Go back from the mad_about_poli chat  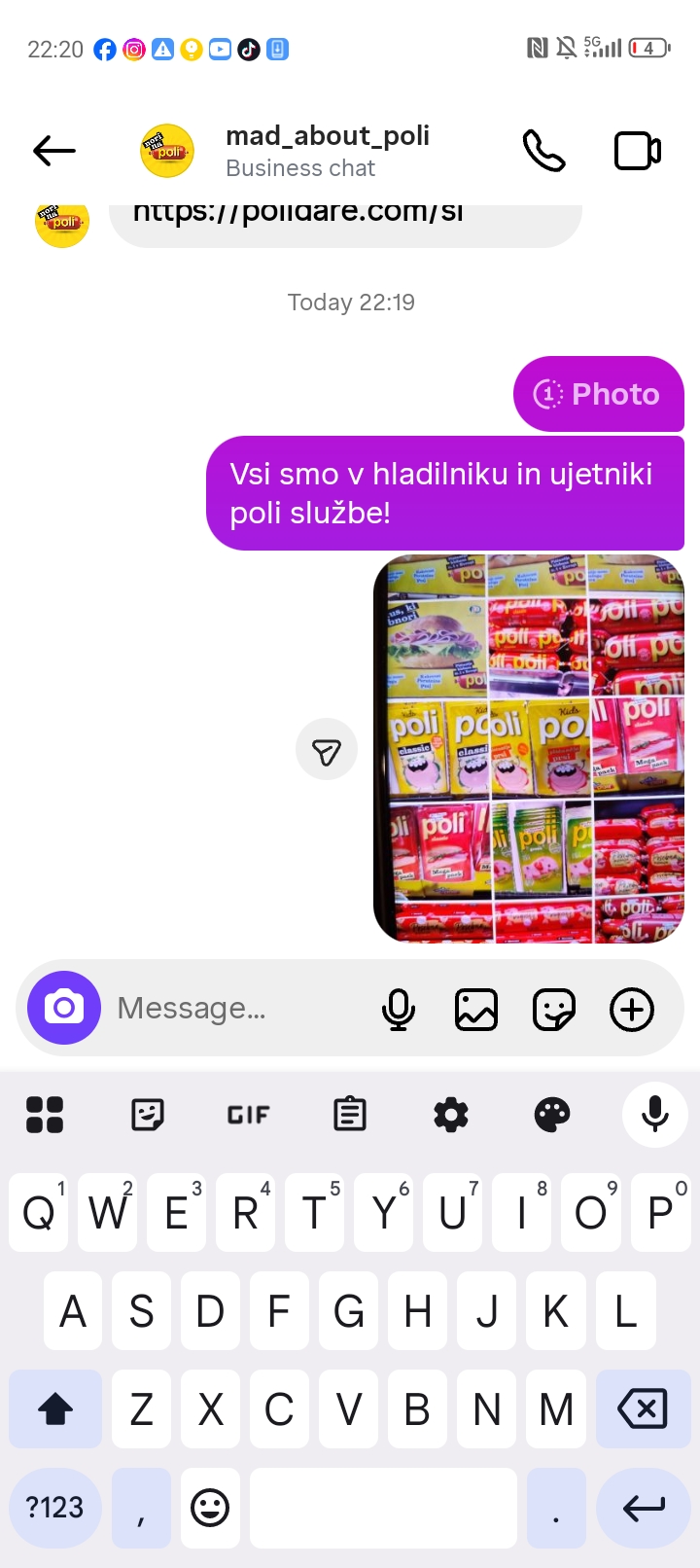point(54,151)
